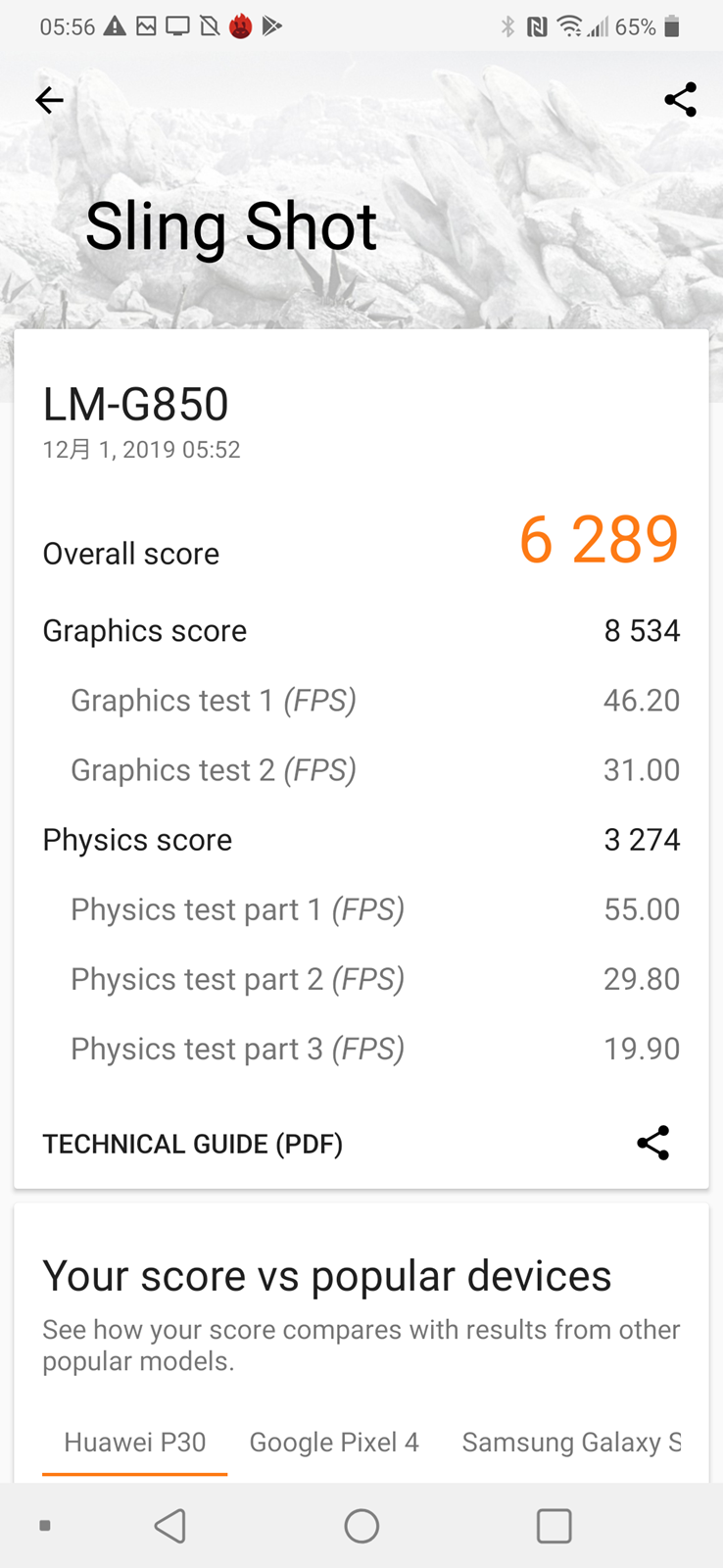
Task: Open the Technical Guide (PDF)
Action: tap(193, 1144)
